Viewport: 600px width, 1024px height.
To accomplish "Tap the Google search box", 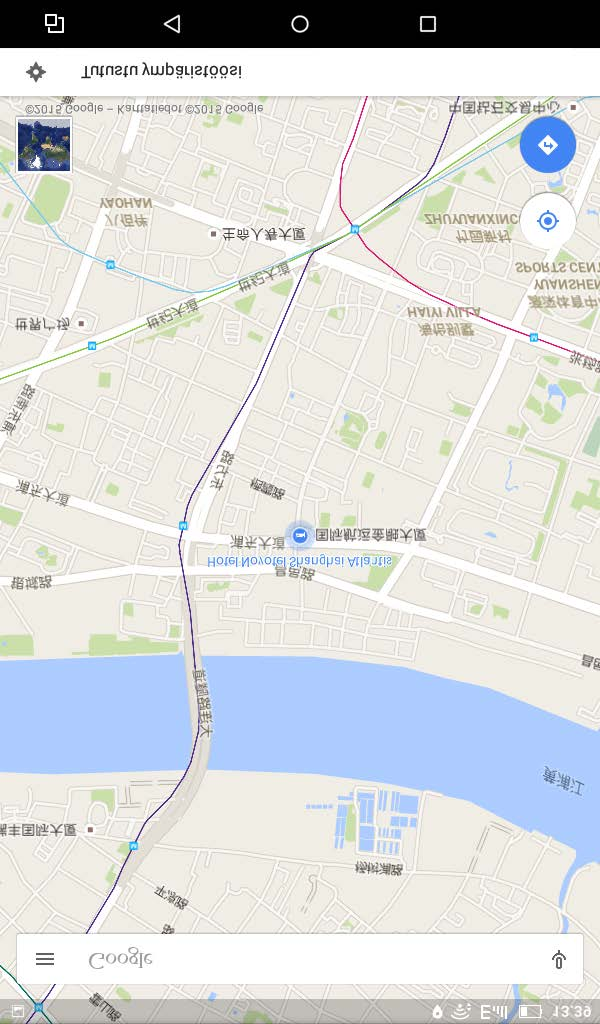I will 300,959.
